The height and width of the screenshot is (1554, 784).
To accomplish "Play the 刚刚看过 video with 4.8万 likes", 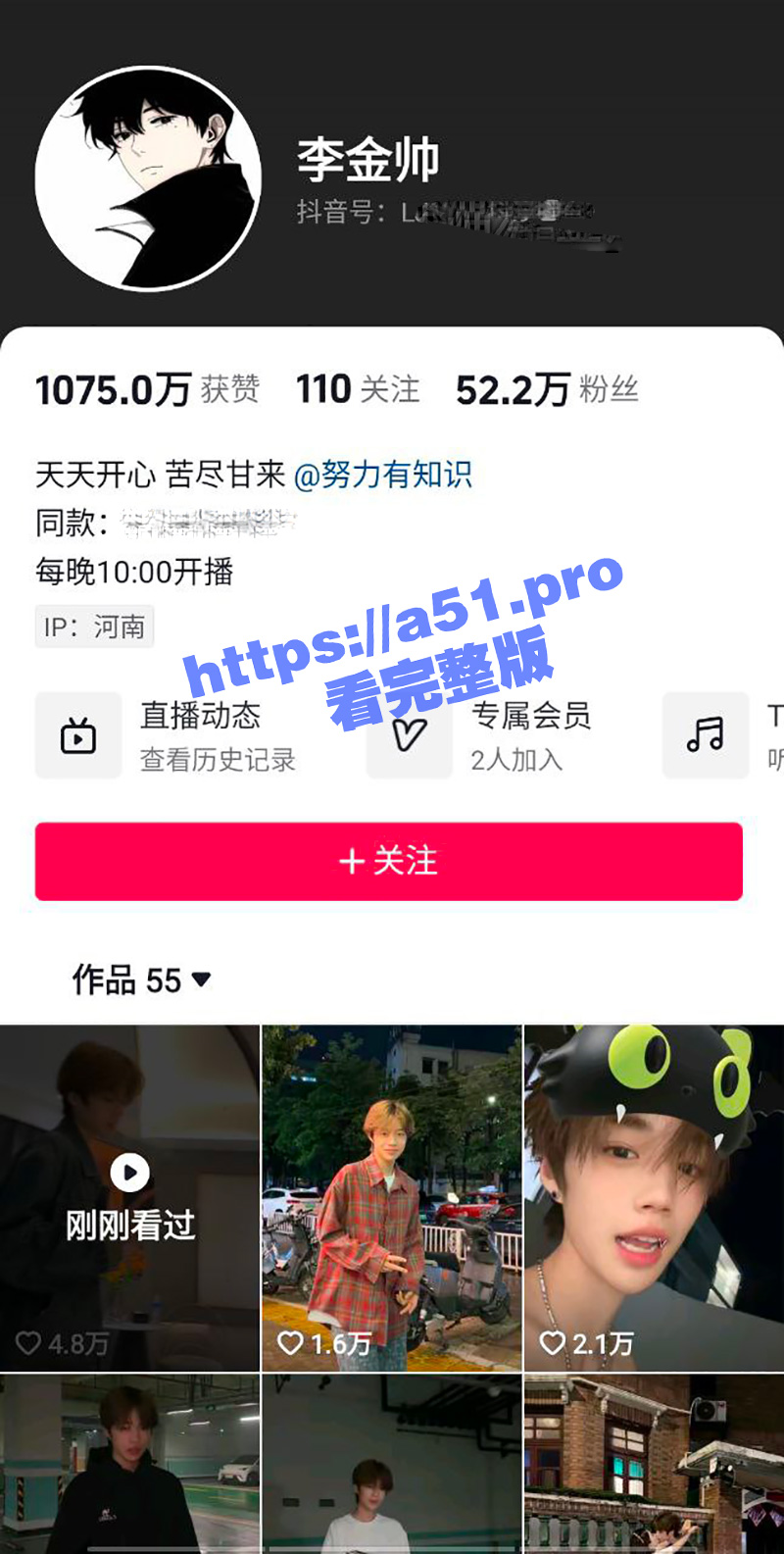I will point(129,1197).
